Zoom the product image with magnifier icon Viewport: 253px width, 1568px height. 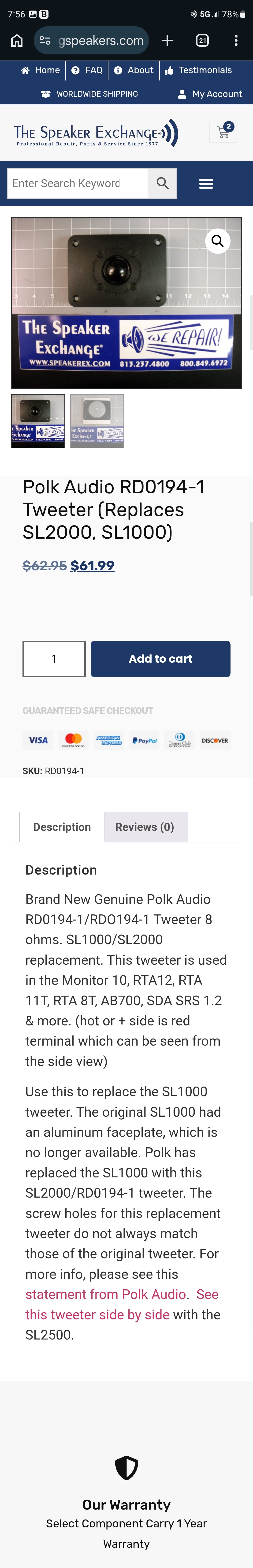coord(218,241)
